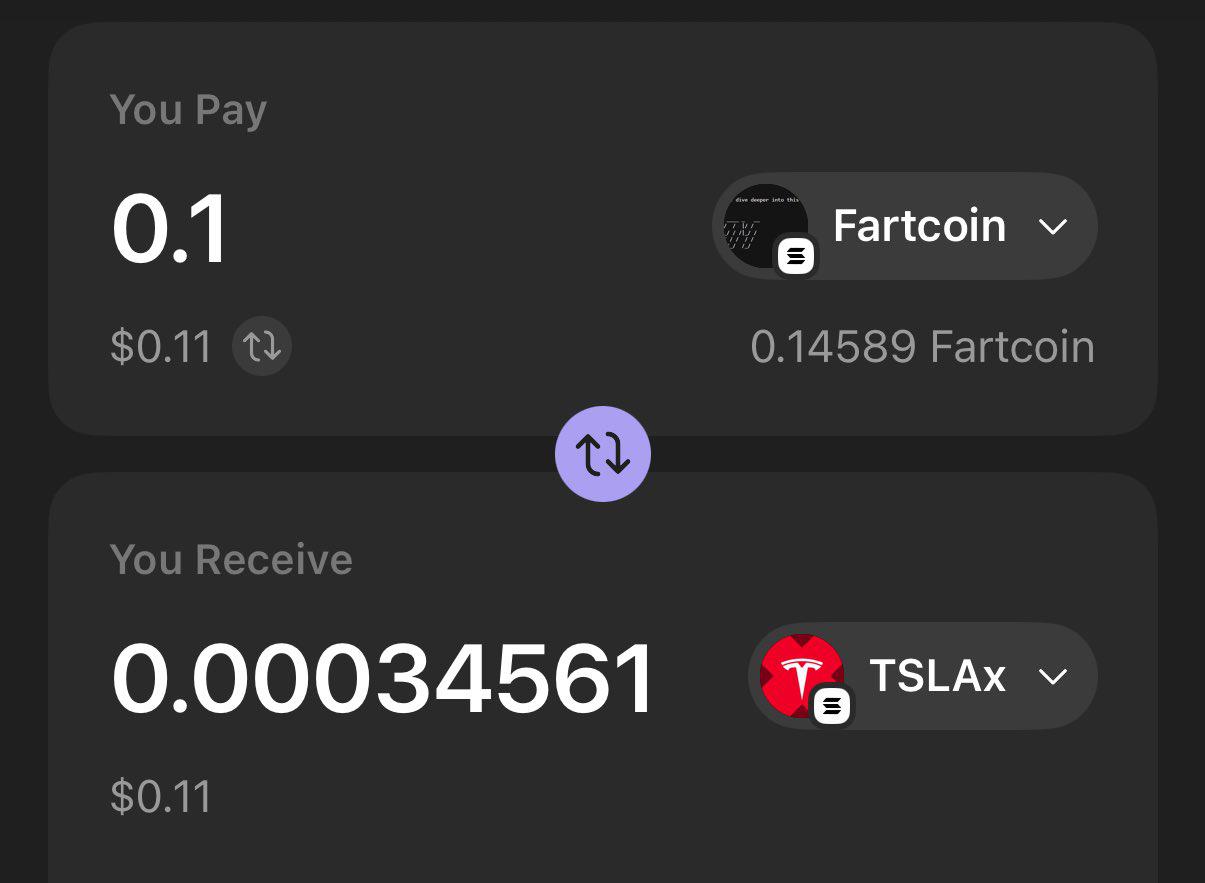Swap pay and receive tokens
Viewport: 1205px width, 883px height.
tap(603, 454)
